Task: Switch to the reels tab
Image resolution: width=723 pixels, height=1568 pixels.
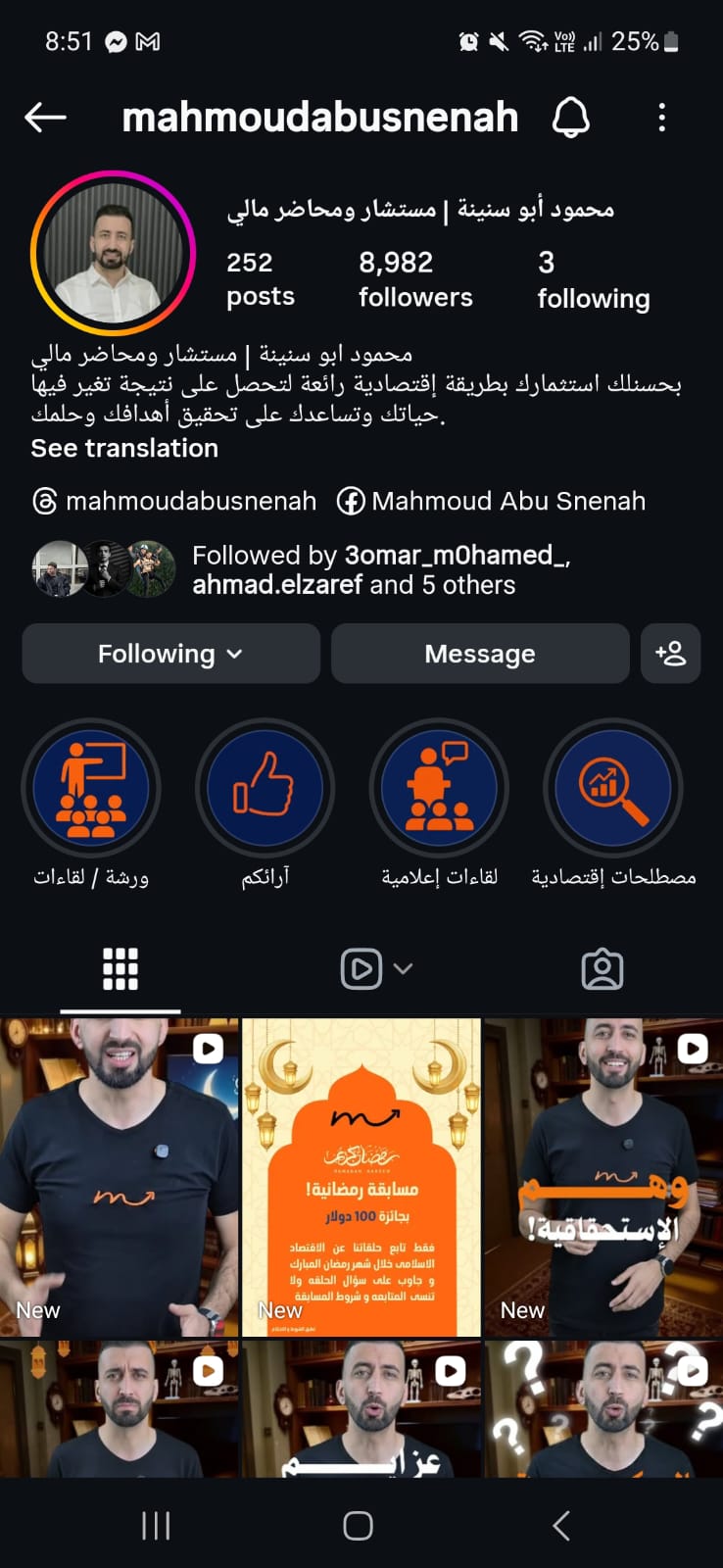Action: [375, 969]
